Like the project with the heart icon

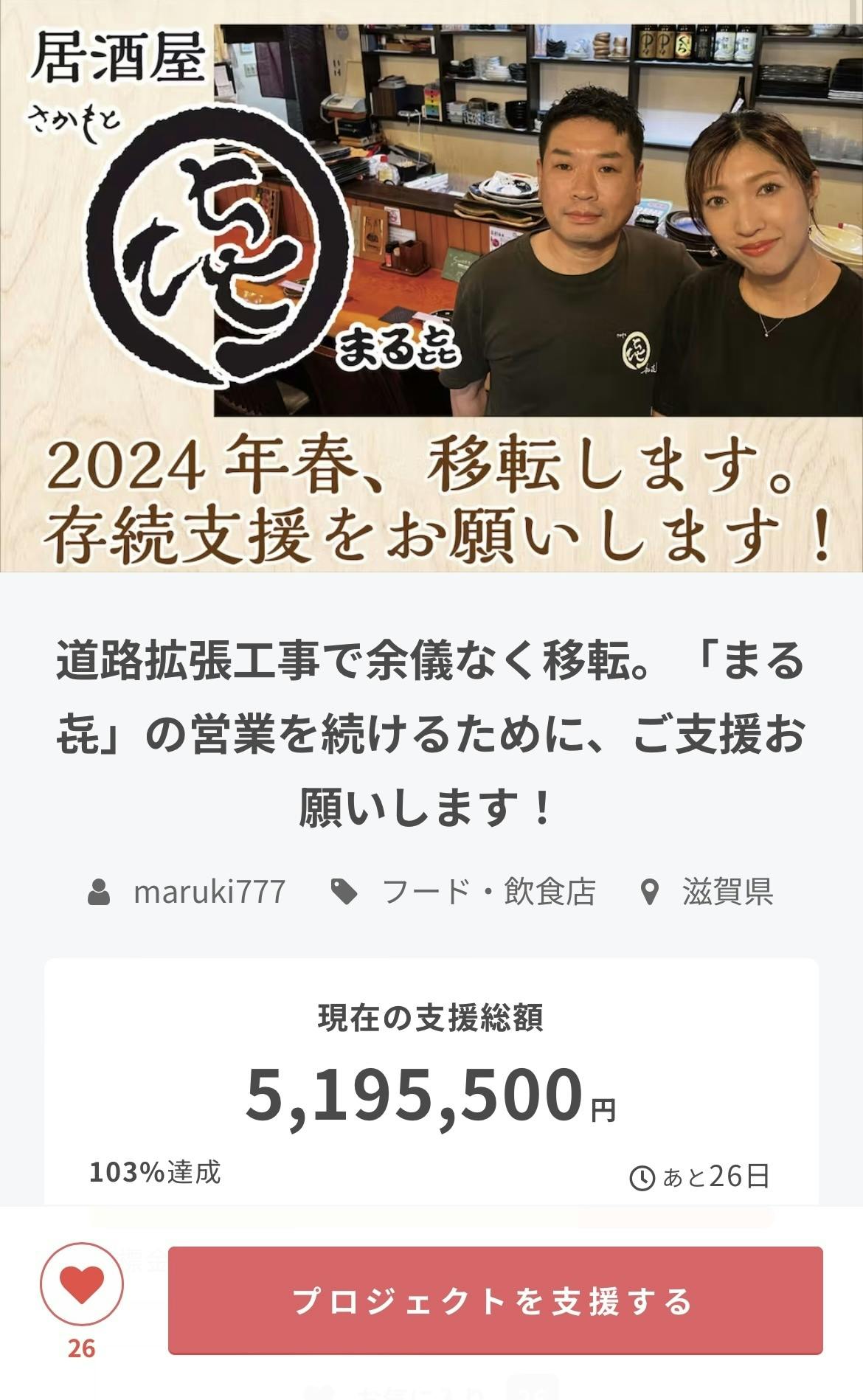click(82, 1285)
